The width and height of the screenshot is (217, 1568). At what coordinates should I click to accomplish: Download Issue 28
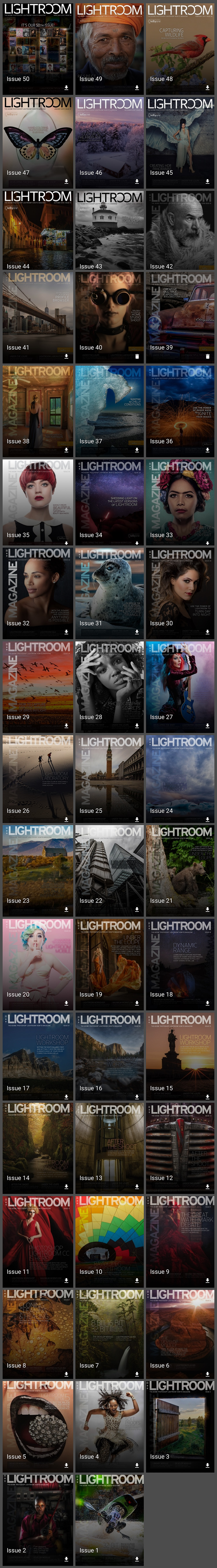(x=137, y=726)
